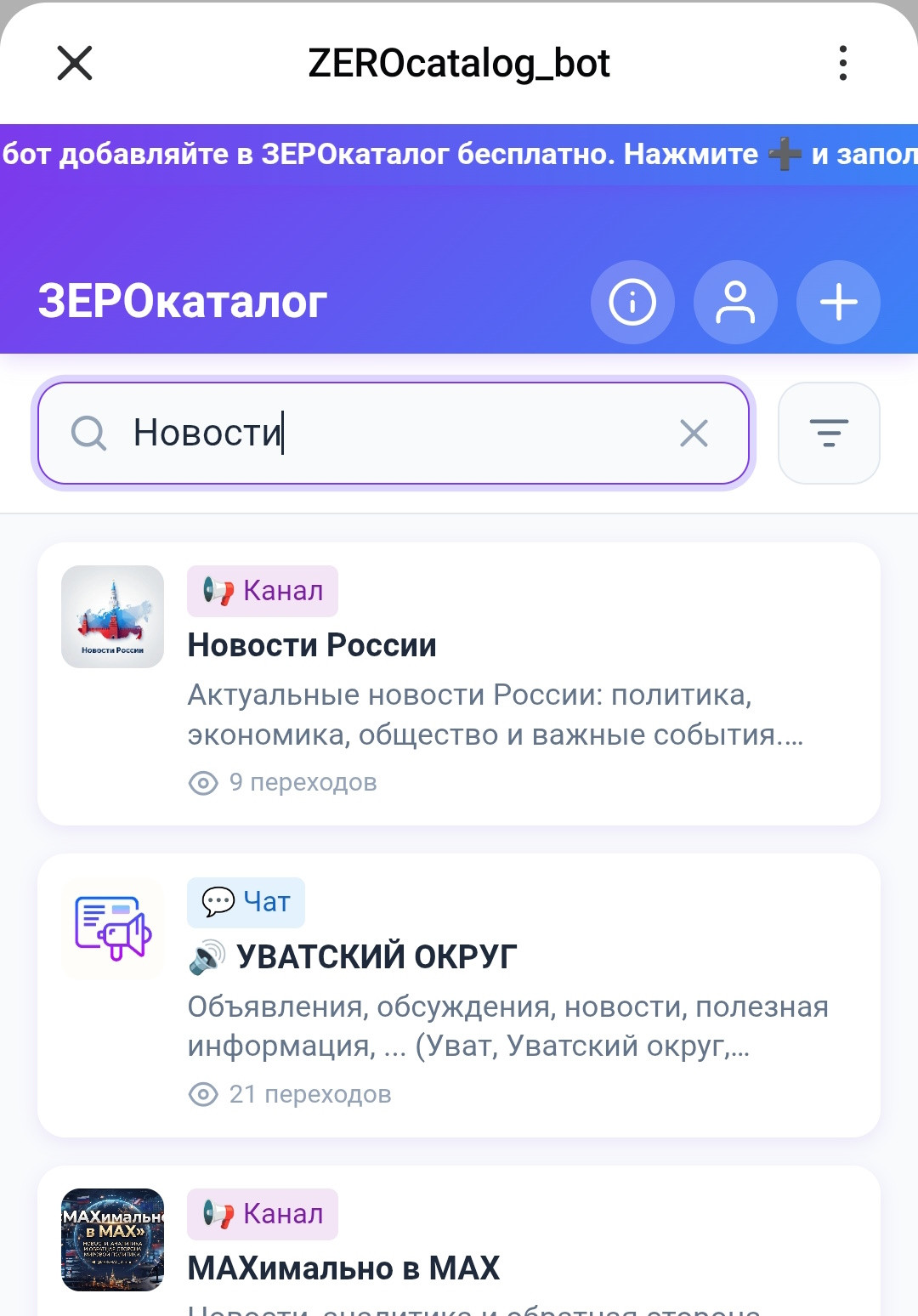Screen dimensions: 918x1316
Task: Open the filter options button
Action: (x=829, y=433)
